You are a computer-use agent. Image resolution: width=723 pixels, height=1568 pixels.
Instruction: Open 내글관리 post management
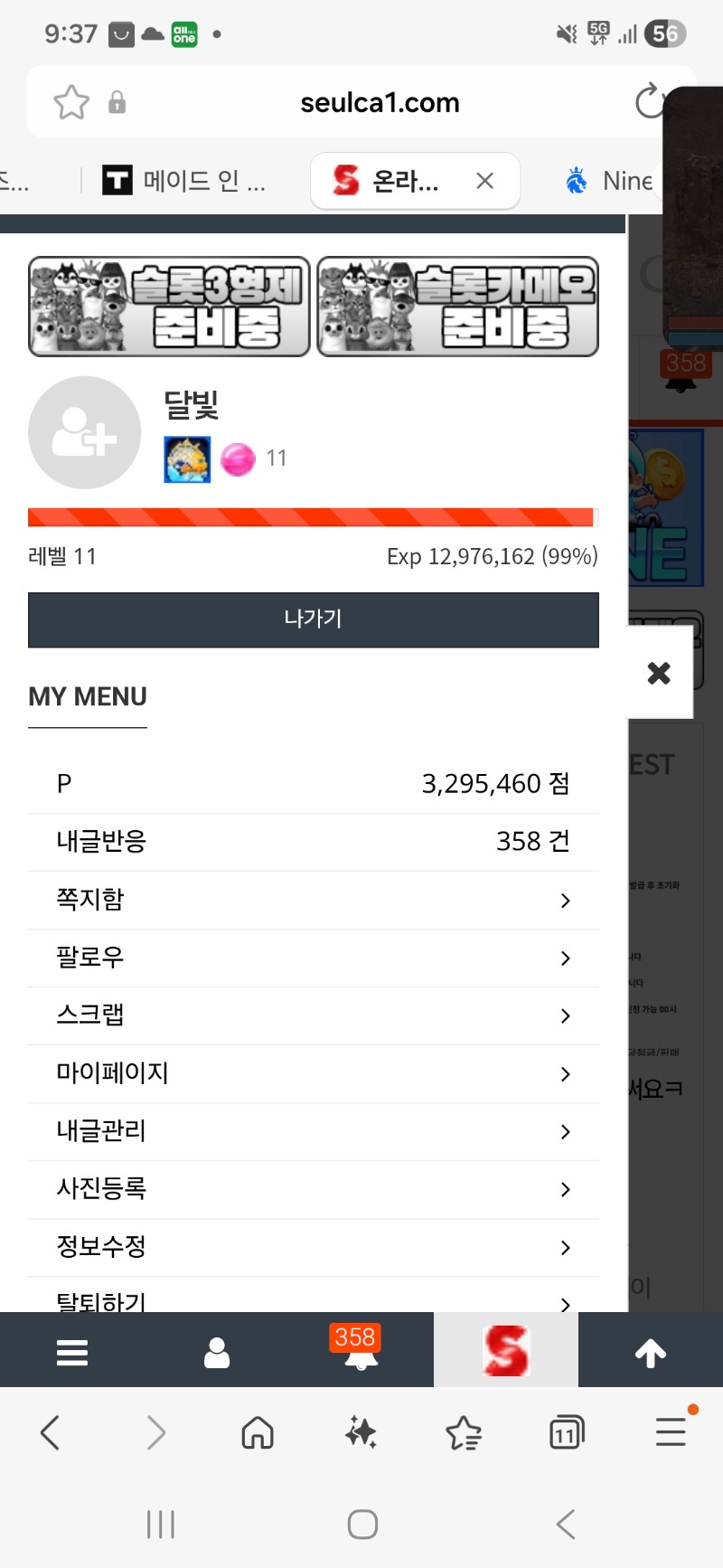coord(313,1131)
